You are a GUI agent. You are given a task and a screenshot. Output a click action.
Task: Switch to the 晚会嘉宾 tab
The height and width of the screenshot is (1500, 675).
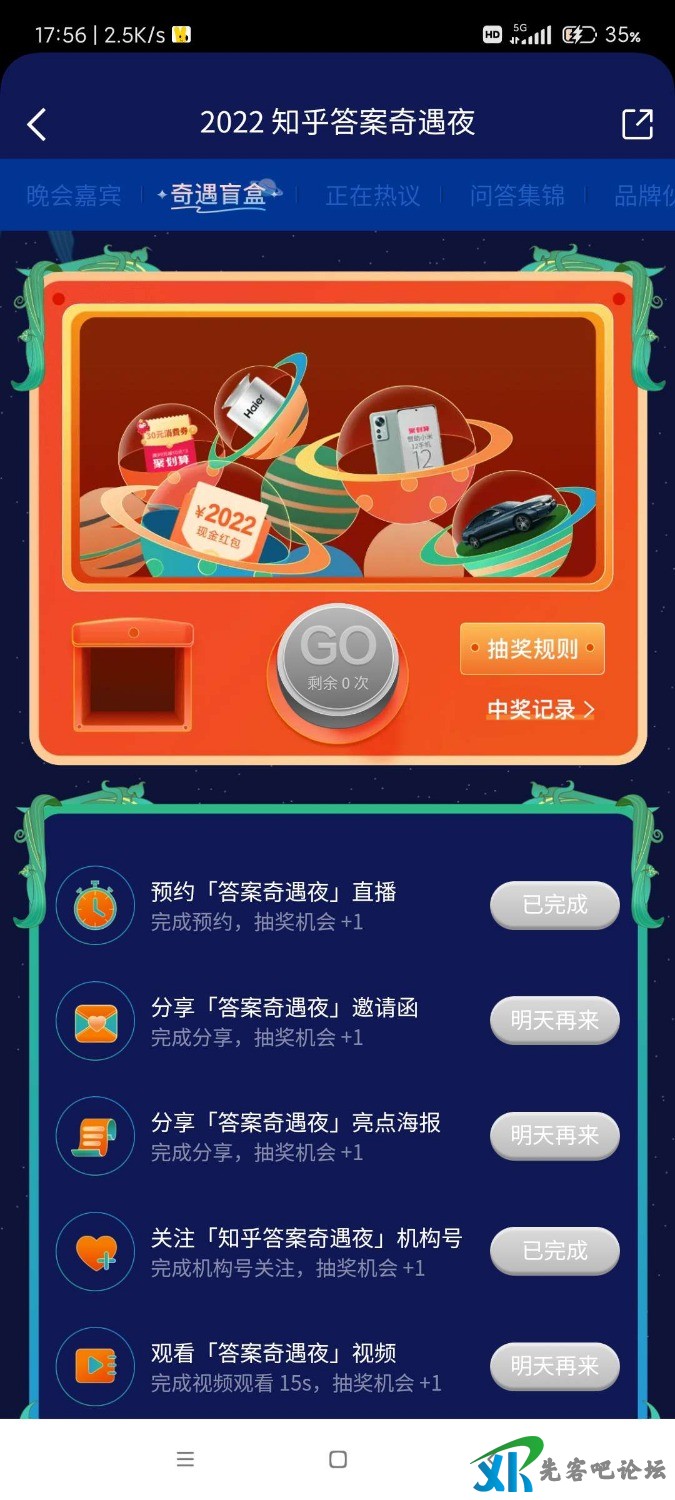click(x=73, y=195)
